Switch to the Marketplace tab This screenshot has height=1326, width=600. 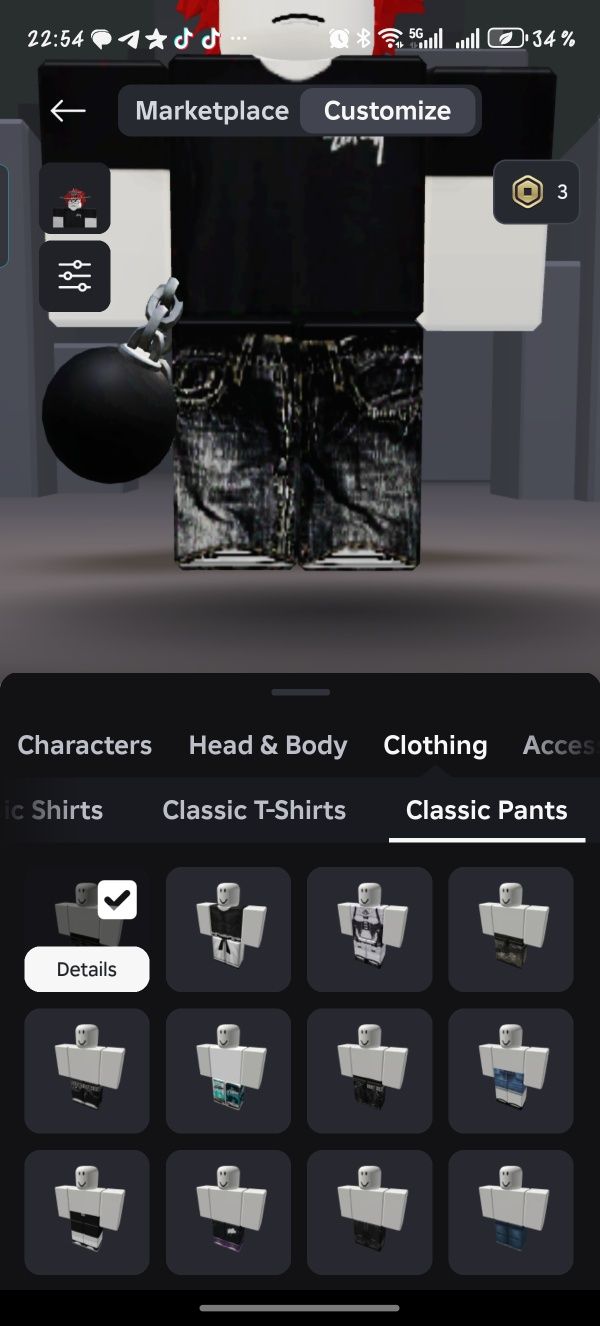(211, 111)
